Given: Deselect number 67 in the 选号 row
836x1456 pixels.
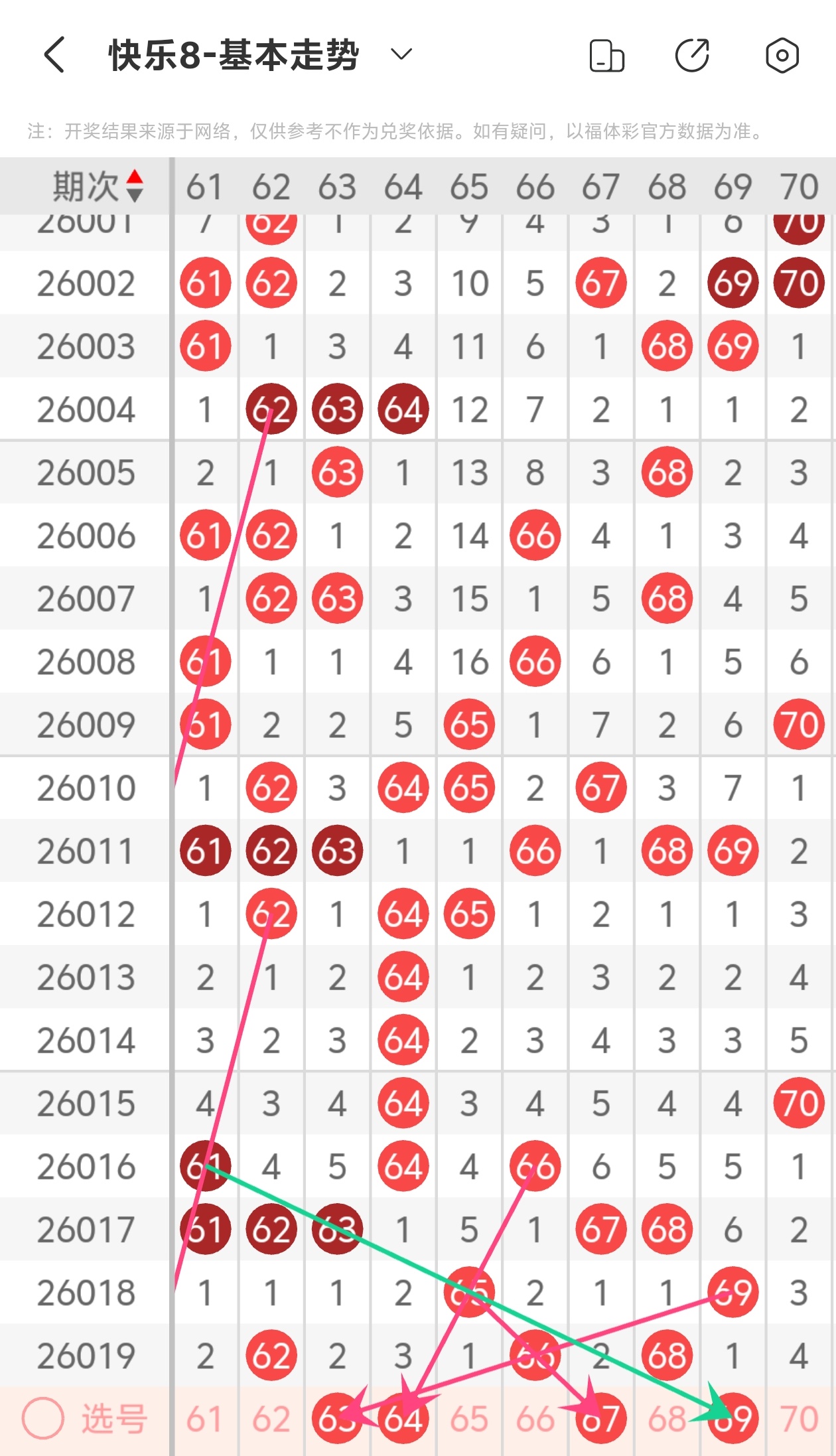Looking at the screenshot, I should click(x=601, y=1419).
